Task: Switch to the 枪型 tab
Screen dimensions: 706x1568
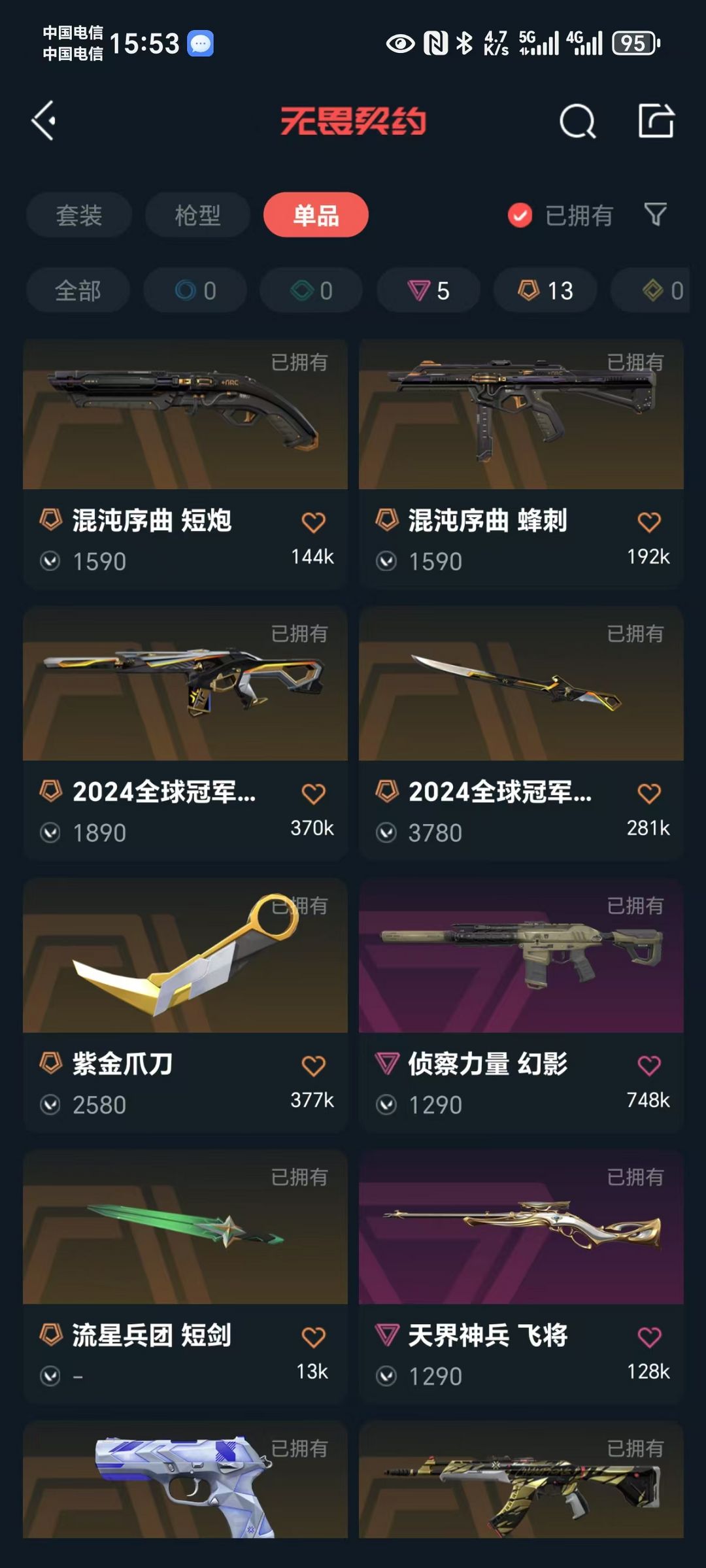Action: click(x=197, y=215)
